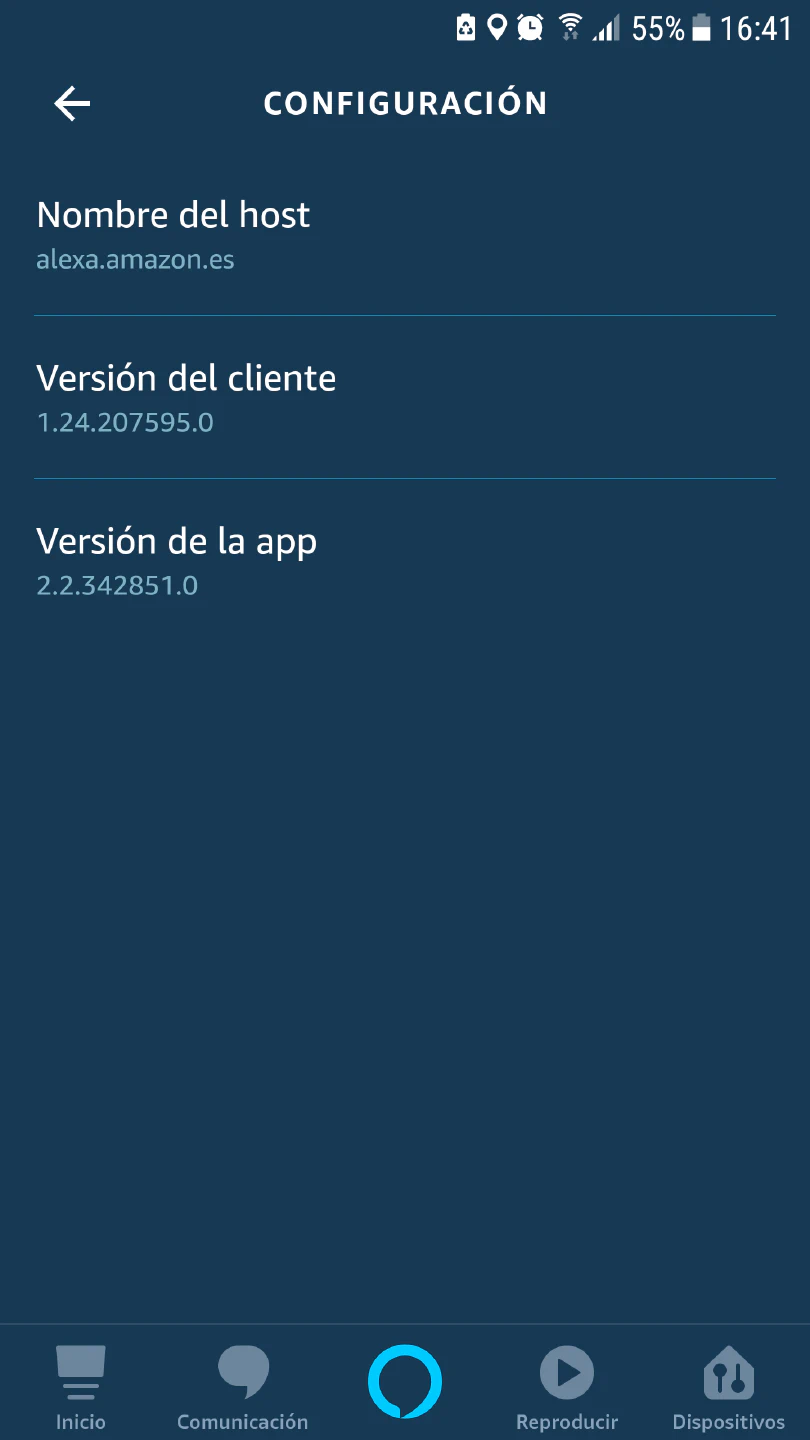810x1440 pixels.
Task: Switch to the Reproducir tab
Action: click(567, 1387)
